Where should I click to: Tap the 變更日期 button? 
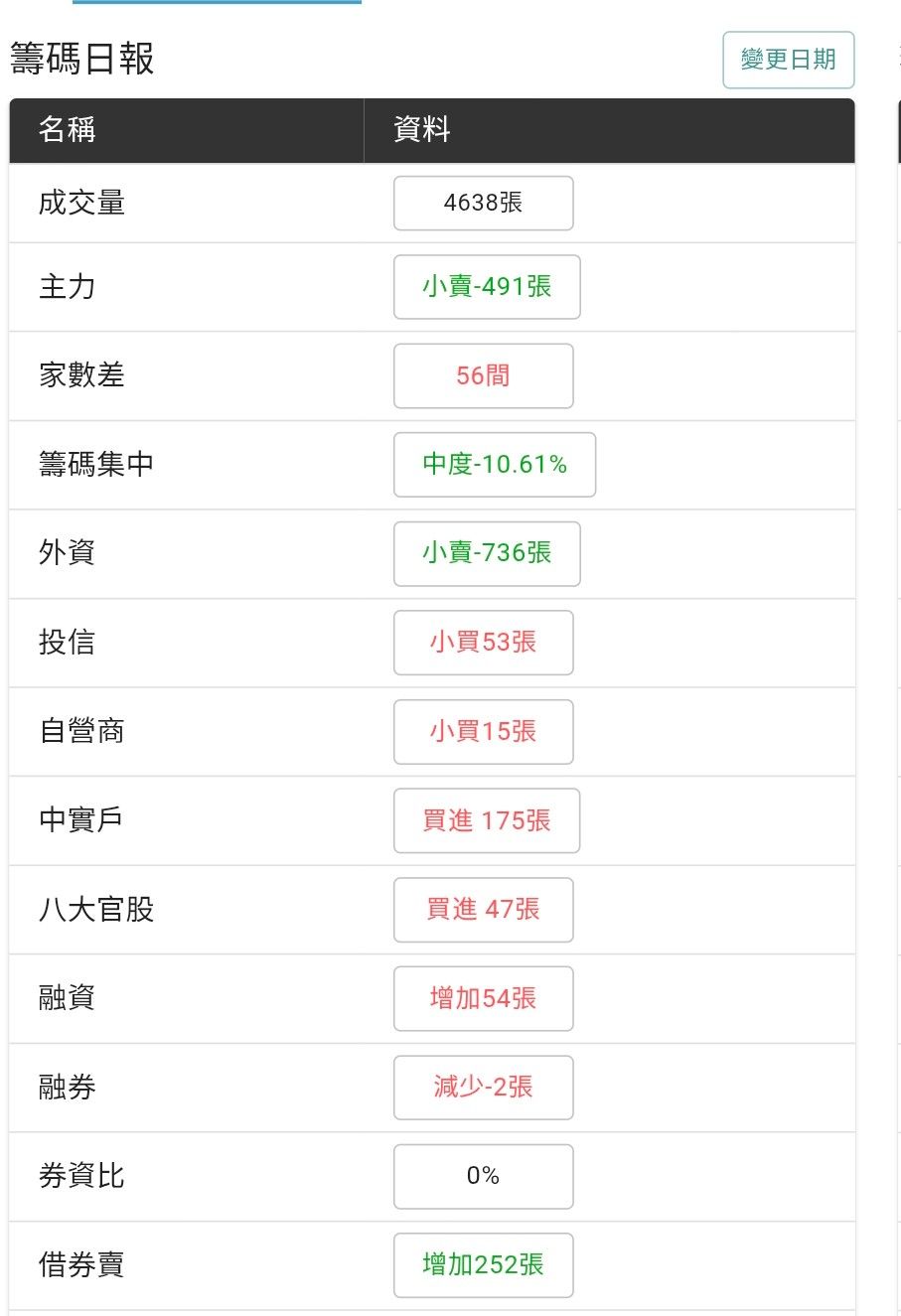pyautogui.click(x=788, y=60)
